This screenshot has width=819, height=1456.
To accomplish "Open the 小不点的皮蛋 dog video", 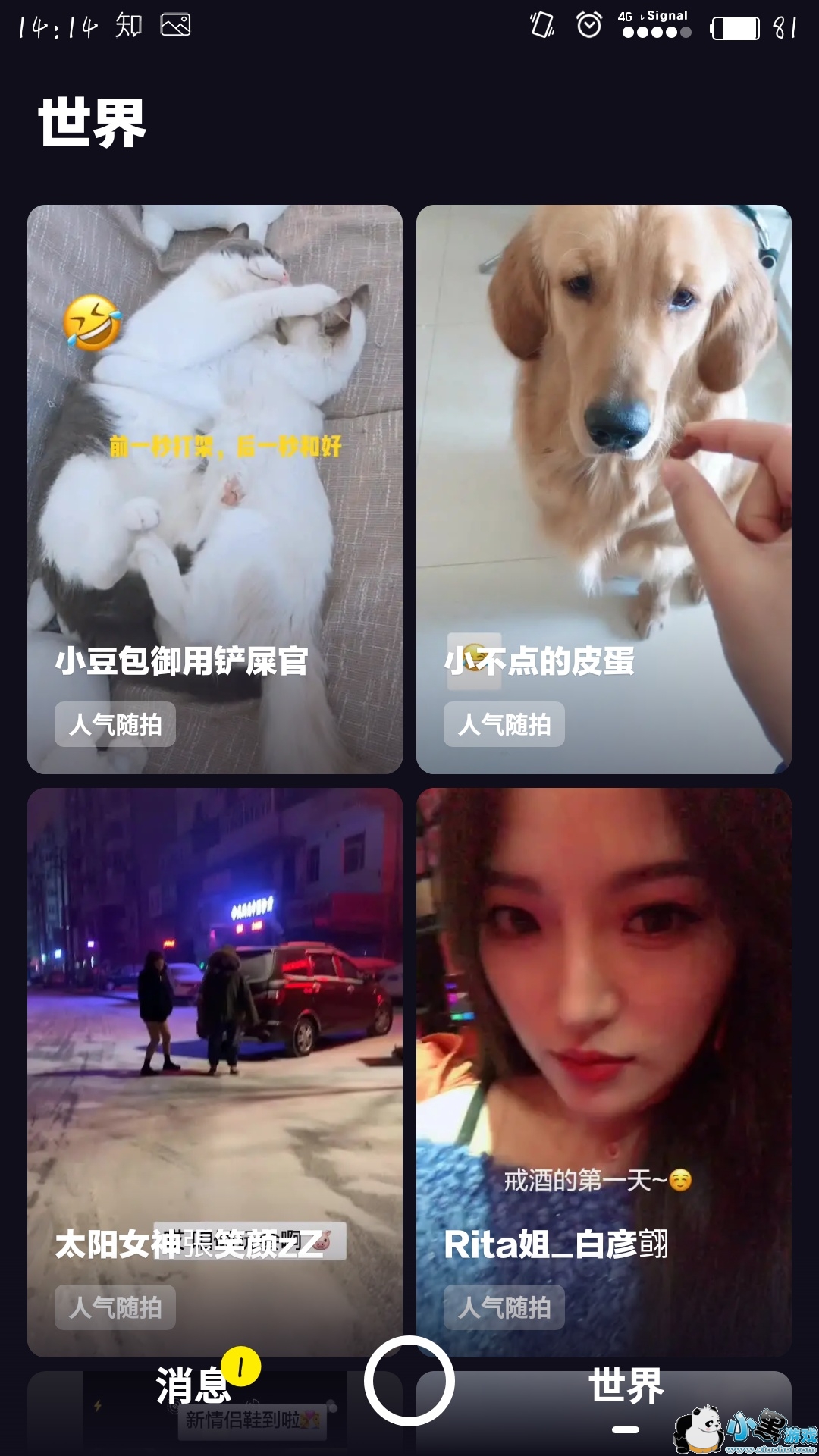I will tap(604, 455).
